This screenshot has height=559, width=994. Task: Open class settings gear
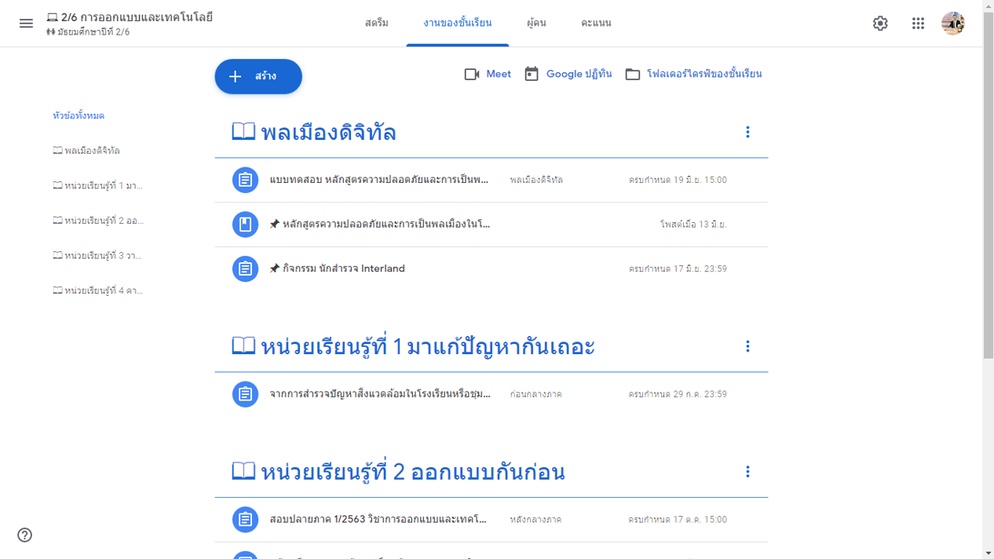click(880, 23)
